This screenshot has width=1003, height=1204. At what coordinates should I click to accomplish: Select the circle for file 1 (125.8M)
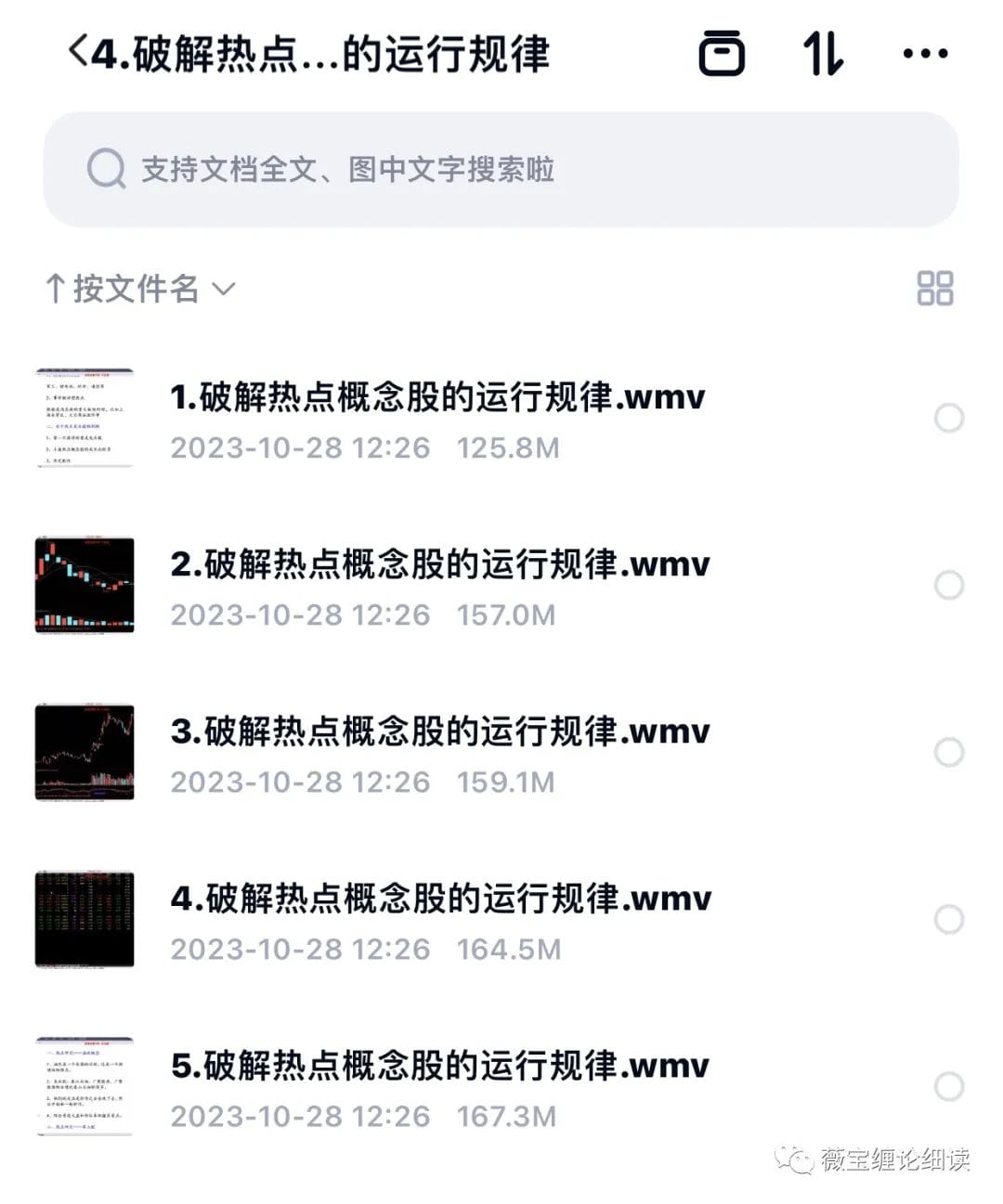(x=948, y=419)
